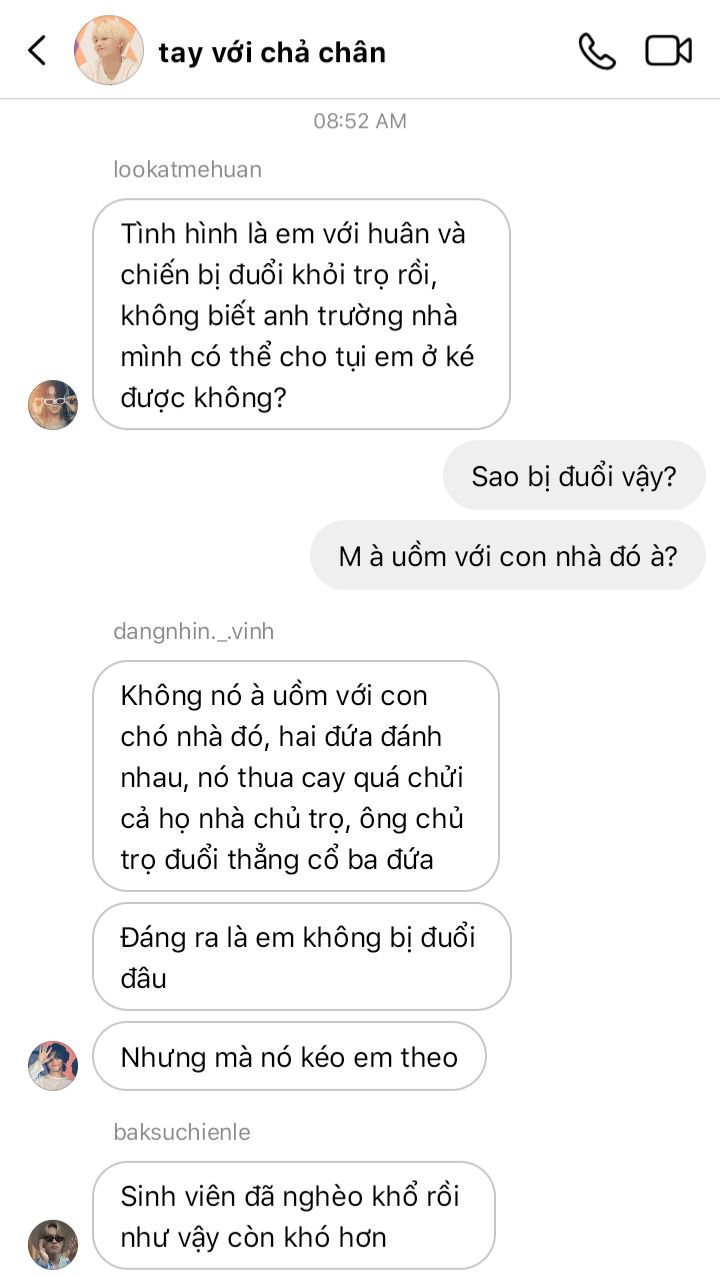The image size is (720, 1277).
Task: Start a voice call with the group
Action: pyautogui.click(x=597, y=51)
